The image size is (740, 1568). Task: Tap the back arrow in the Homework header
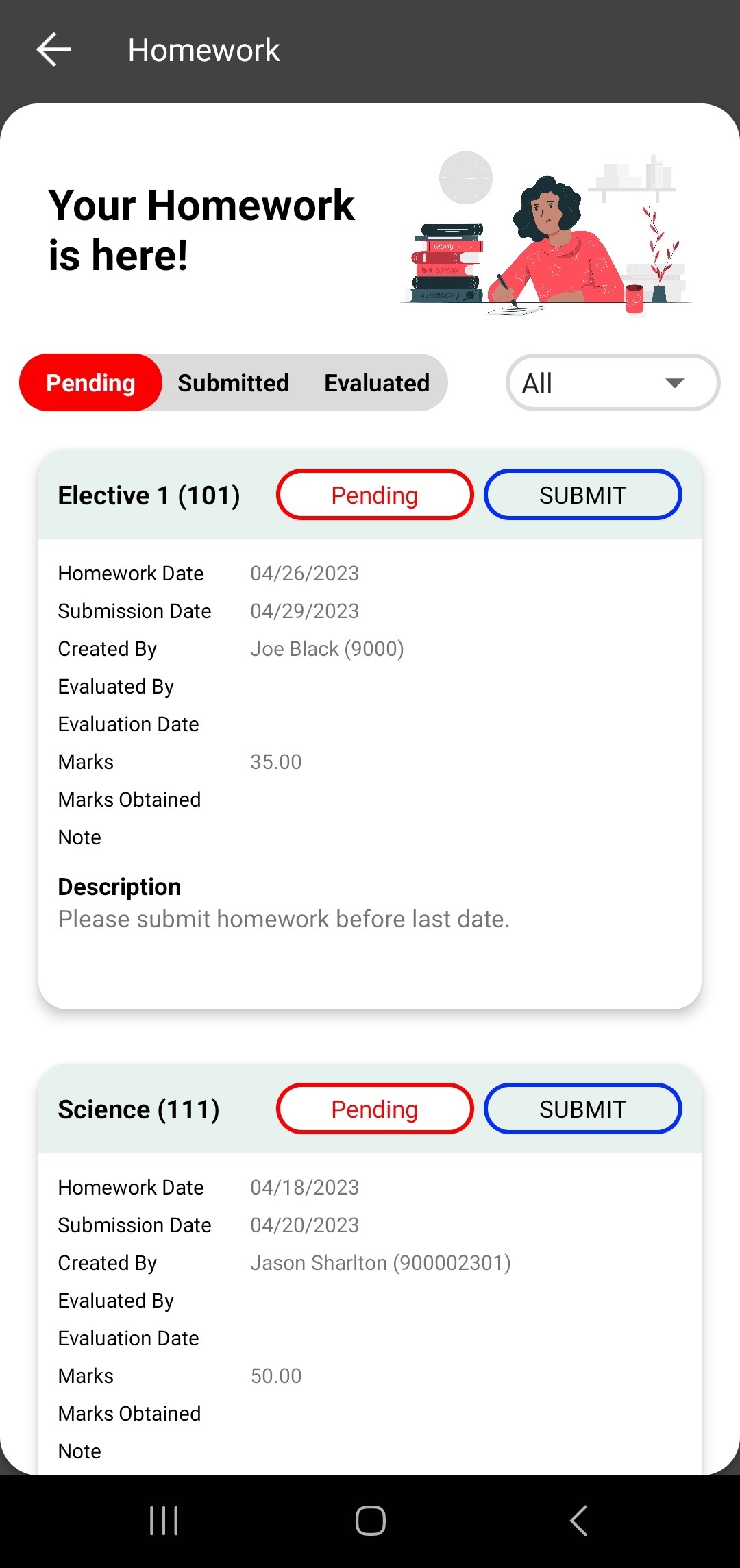(53, 49)
